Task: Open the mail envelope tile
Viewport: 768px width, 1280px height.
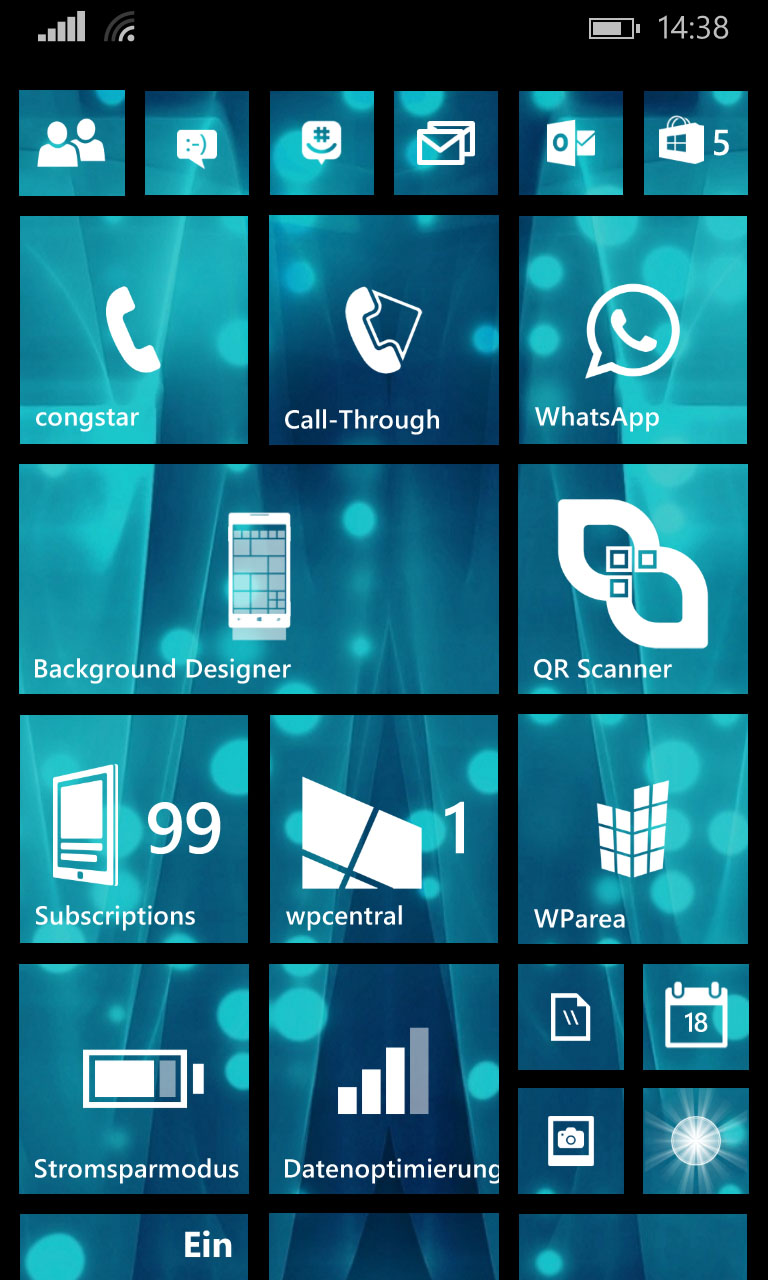Action: click(x=446, y=143)
